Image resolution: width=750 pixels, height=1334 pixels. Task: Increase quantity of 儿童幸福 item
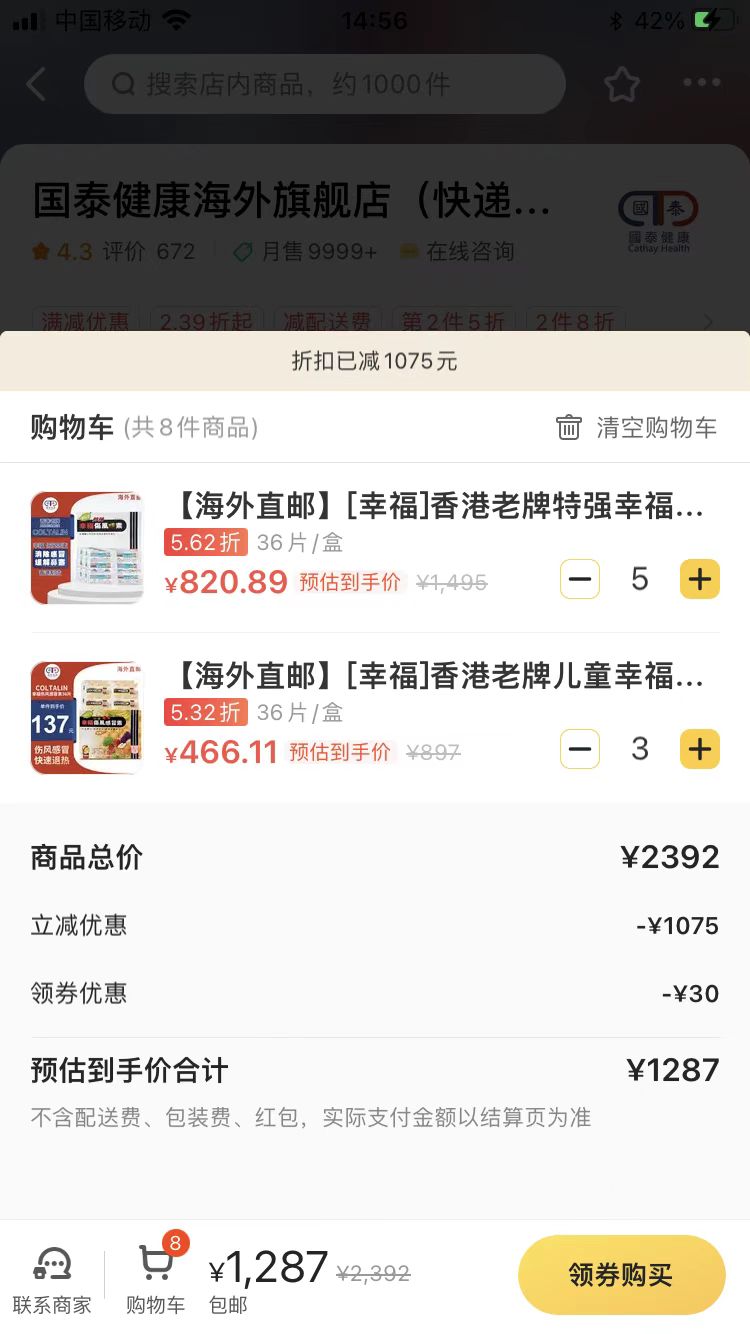coord(700,749)
